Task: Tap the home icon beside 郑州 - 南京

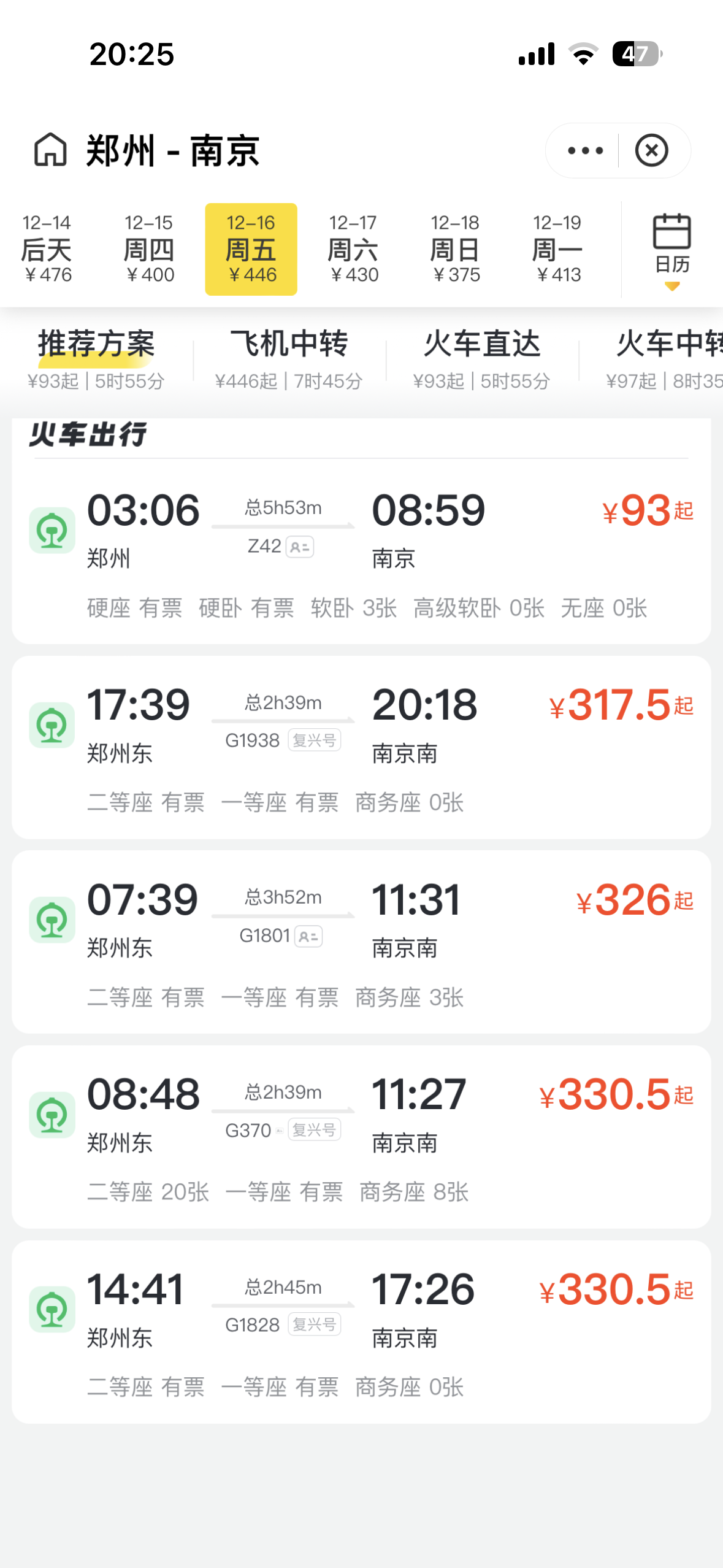Action: (x=50, y=150)
